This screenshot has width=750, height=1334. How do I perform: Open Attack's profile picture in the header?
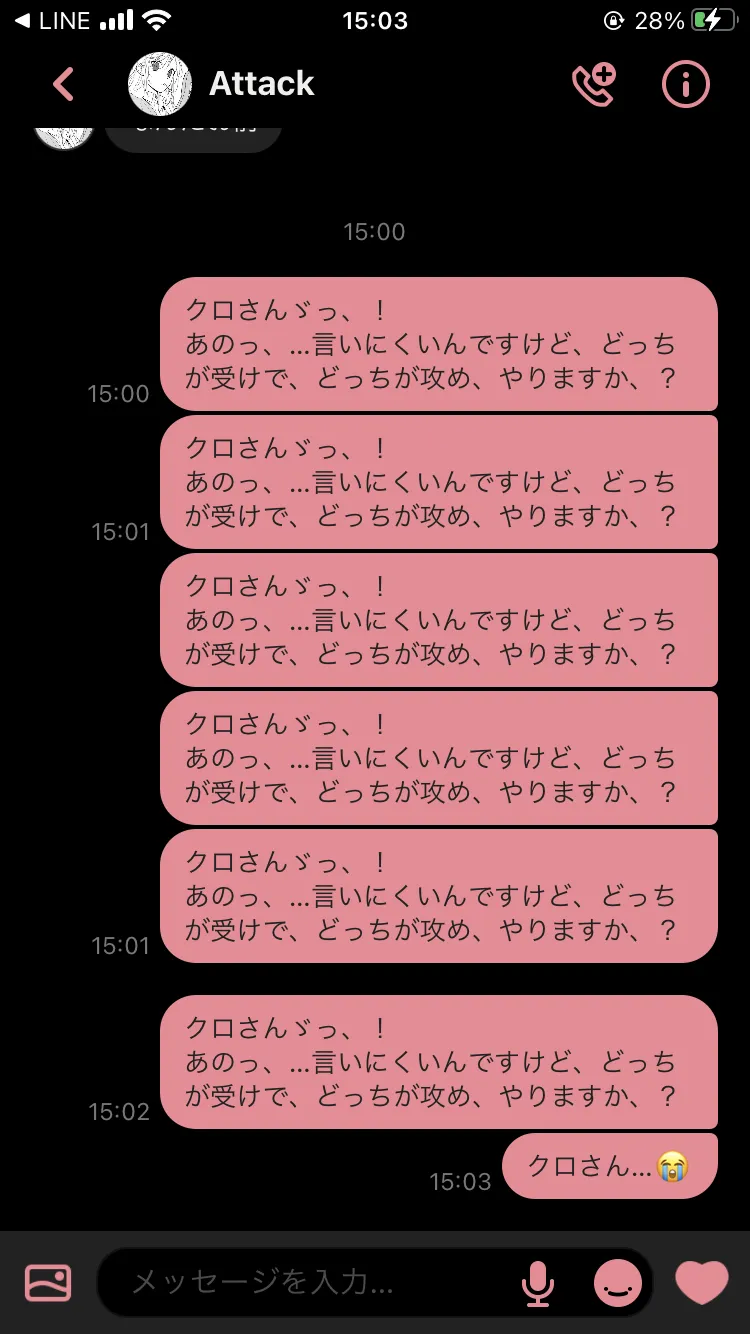(x=160, y=85)
